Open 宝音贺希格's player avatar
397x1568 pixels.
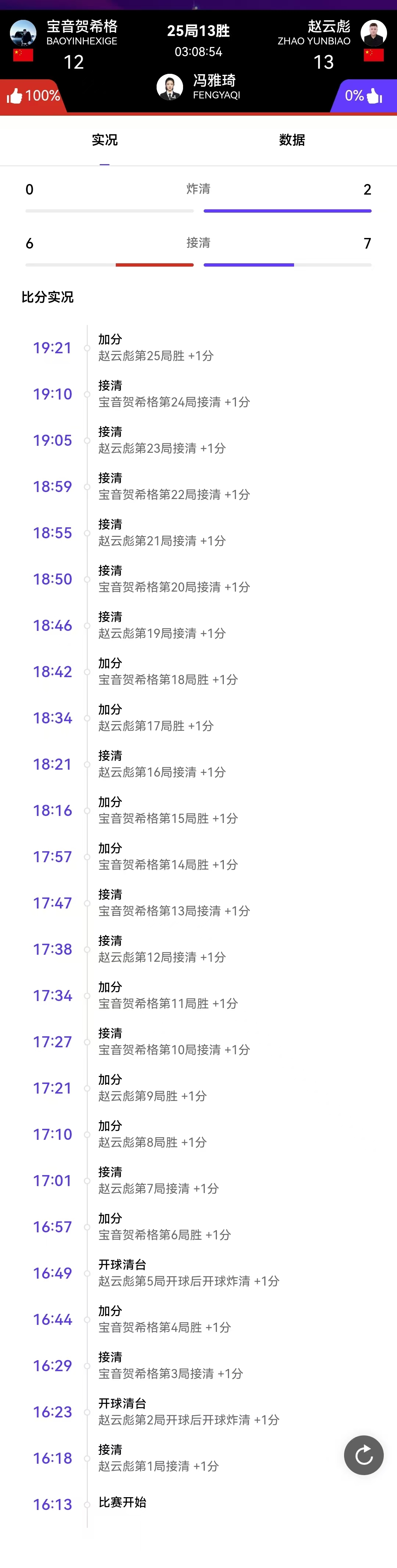pyautogui.click(x=23, y=33)
